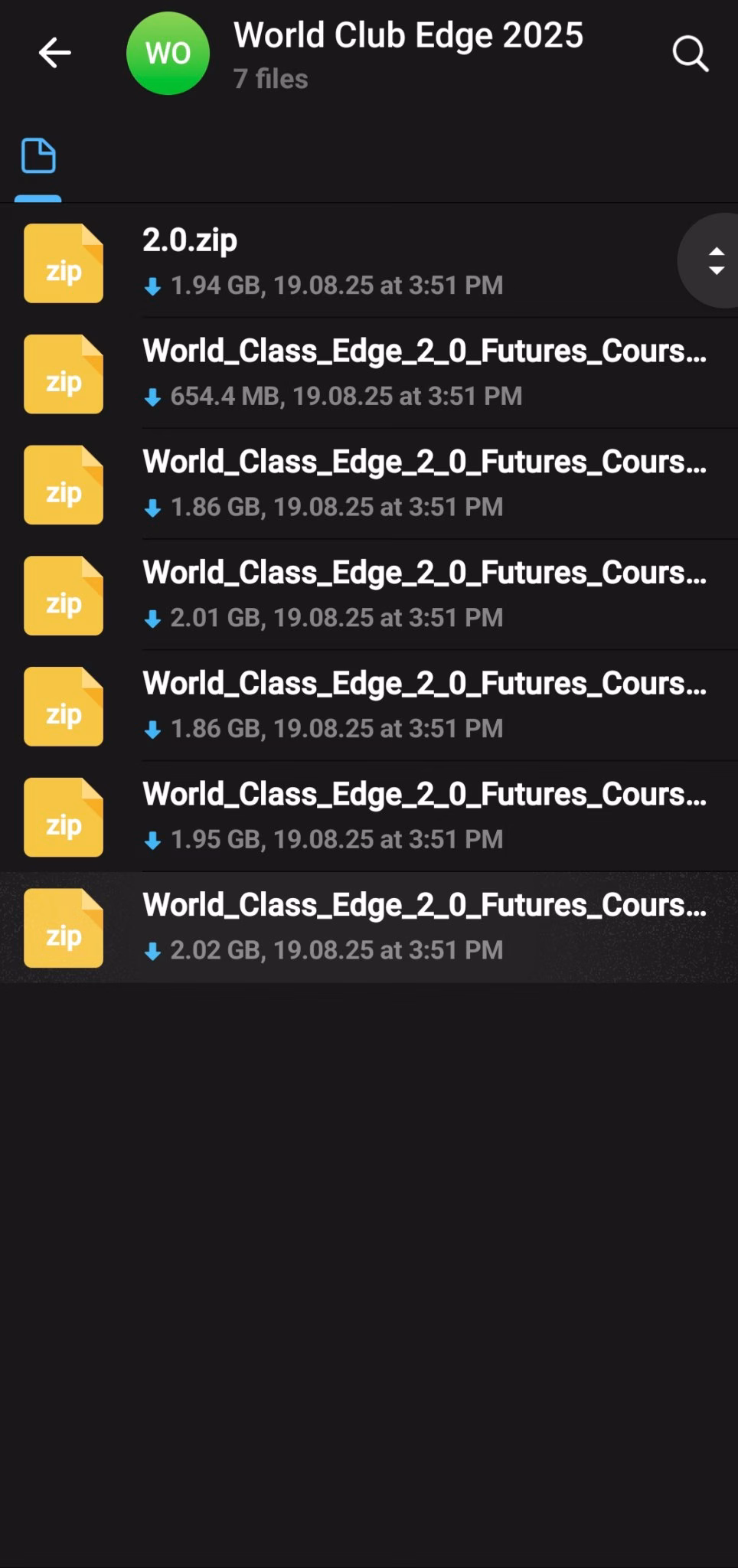The height and width of the screenshot is (1568, 738).
Task: Open the World Club Edge 2025 avatar
Action: pos(168,54)
